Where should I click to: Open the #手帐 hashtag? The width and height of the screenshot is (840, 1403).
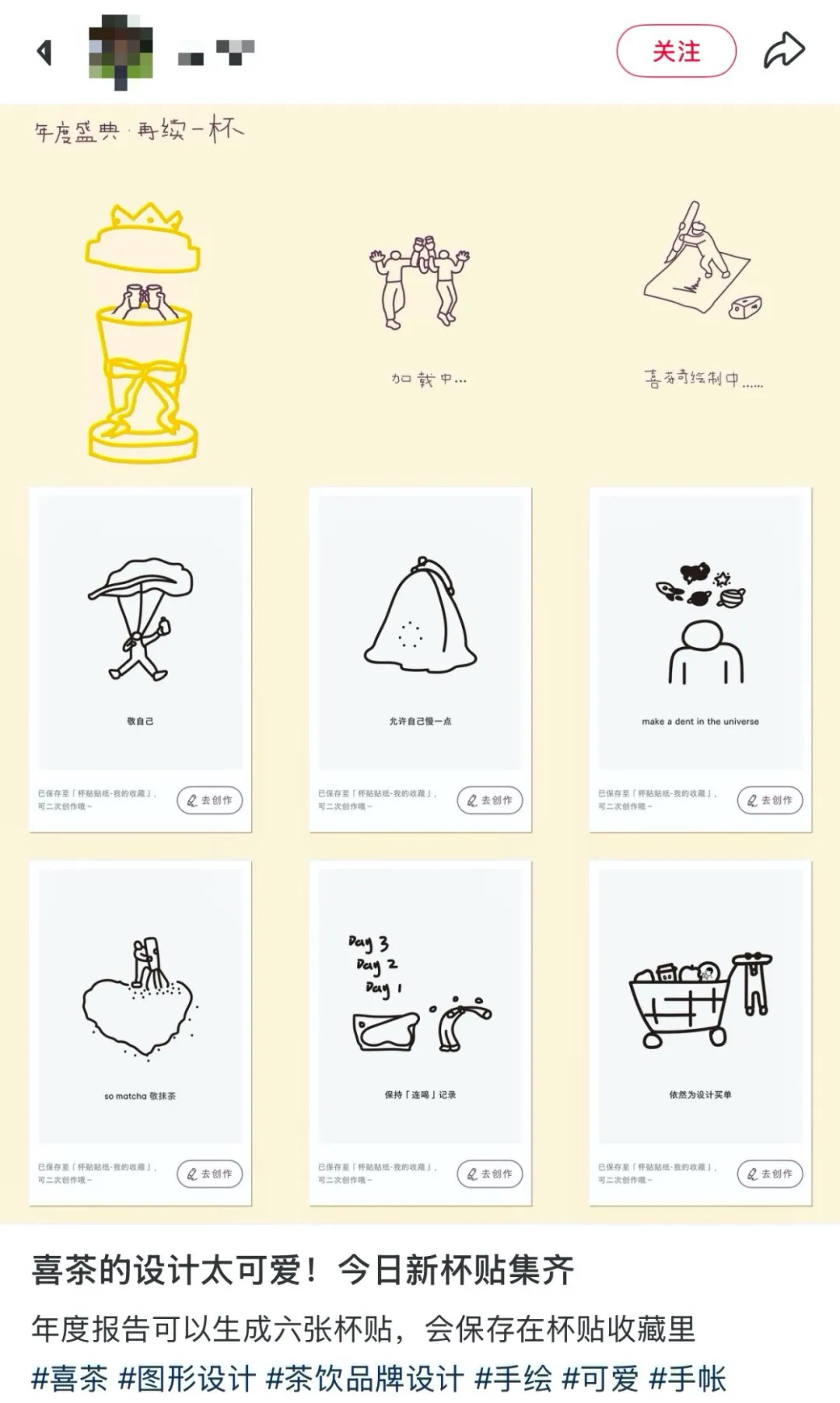688,1379
